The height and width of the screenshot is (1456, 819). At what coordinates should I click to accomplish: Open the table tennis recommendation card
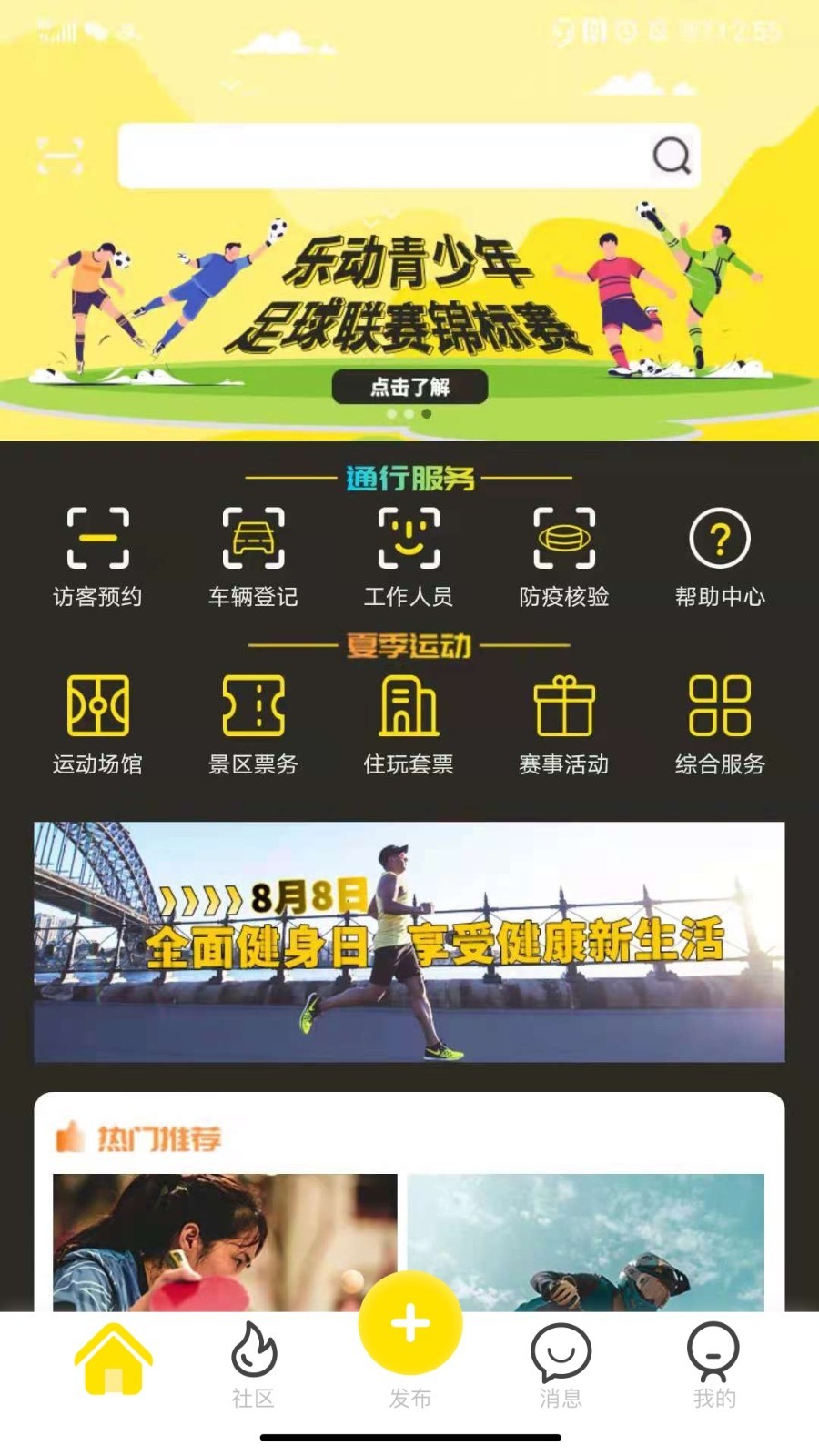(x=225, y=1242)
